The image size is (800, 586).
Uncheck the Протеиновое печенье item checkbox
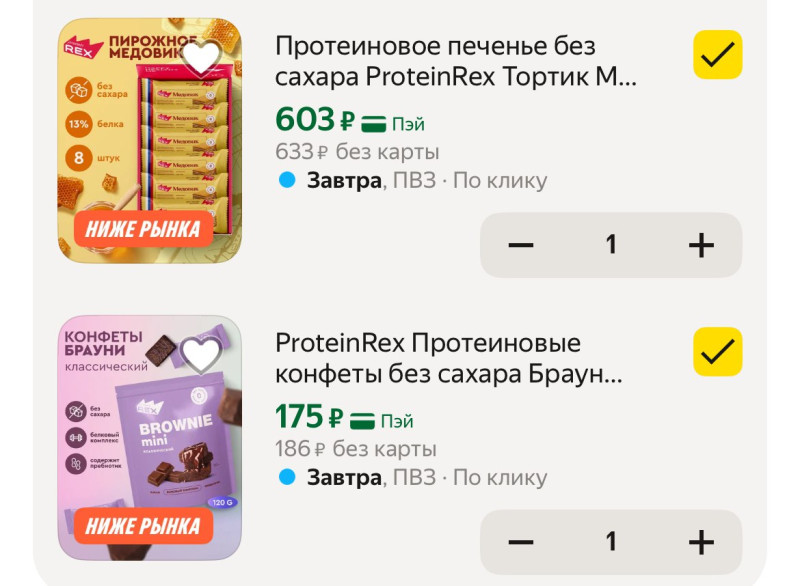coord(717,55)
